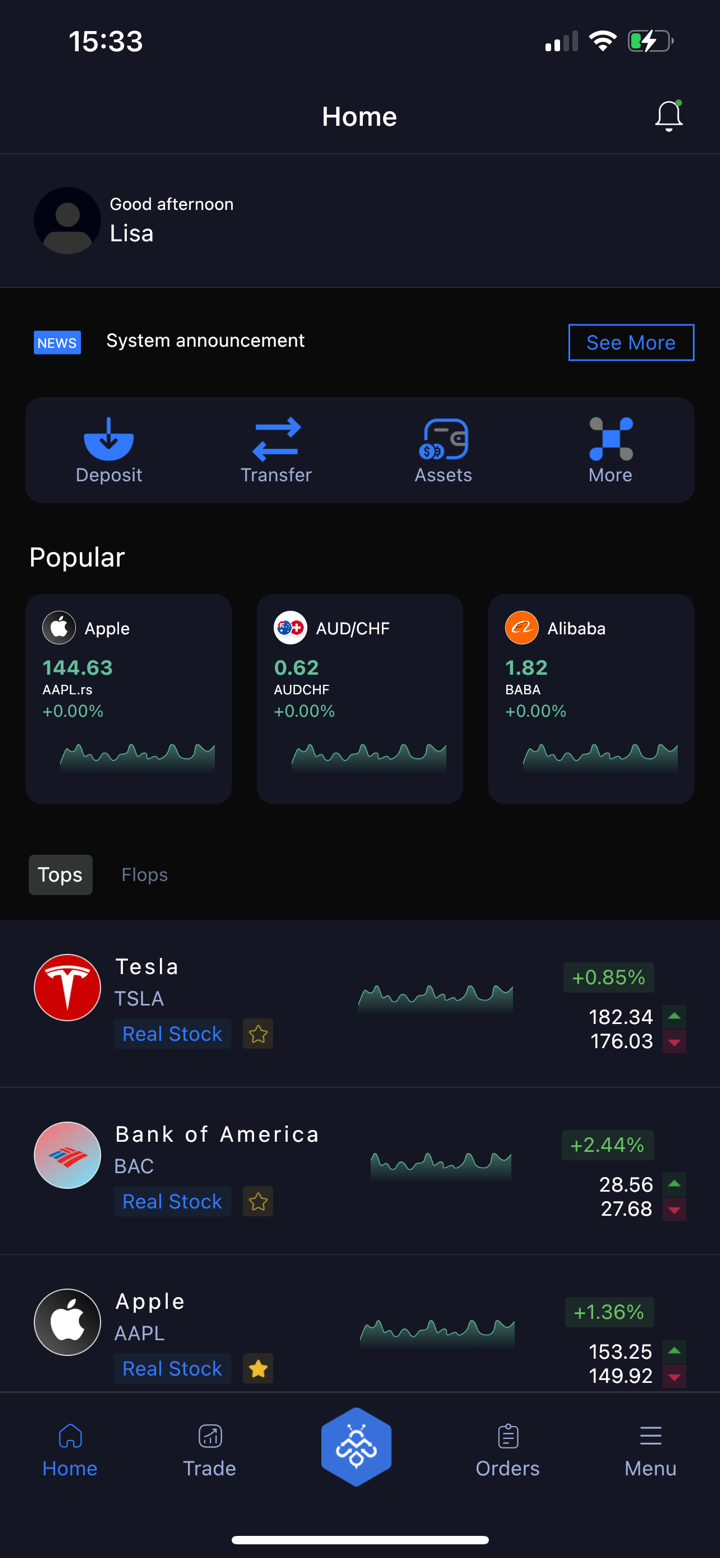Open the notifications bell
Screen dimensions: 720x1558
(x=668, y=116)
